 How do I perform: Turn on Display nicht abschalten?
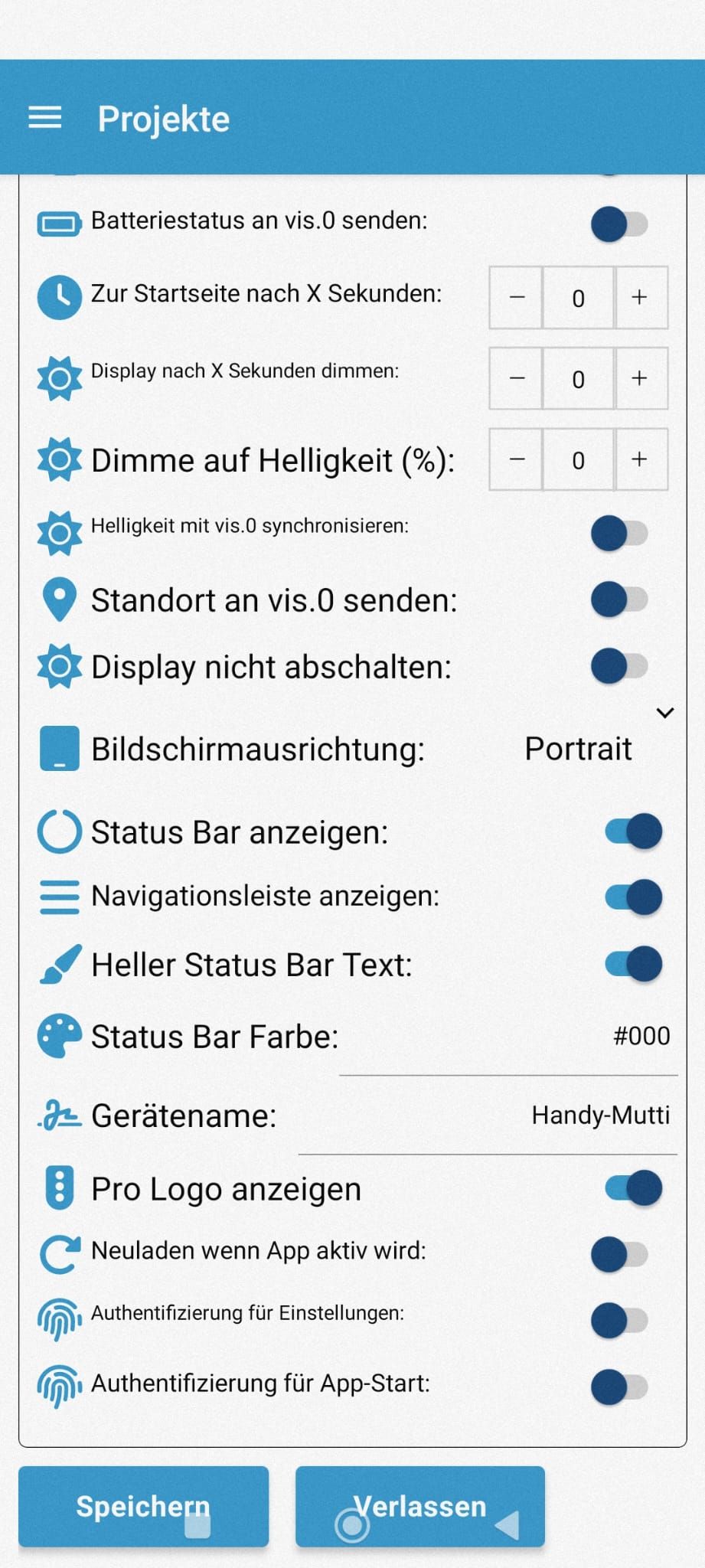click(x=619, y=666)
